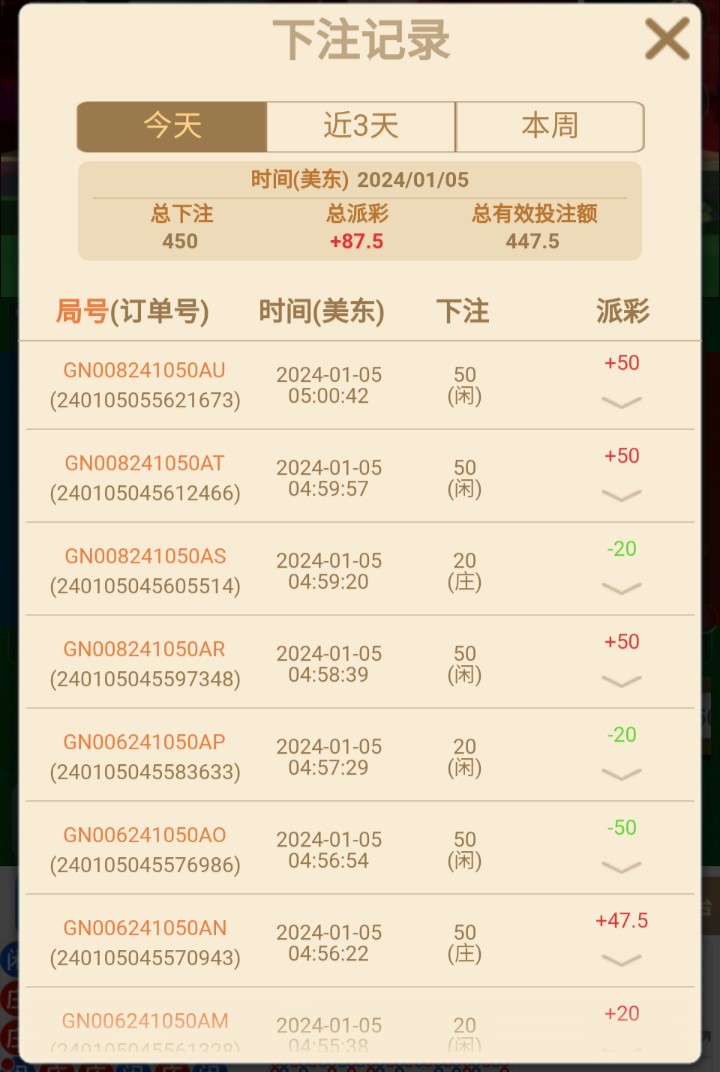Switch to the 今天 tab
Screen dimensions: 720x1072
tap(172, 126)
